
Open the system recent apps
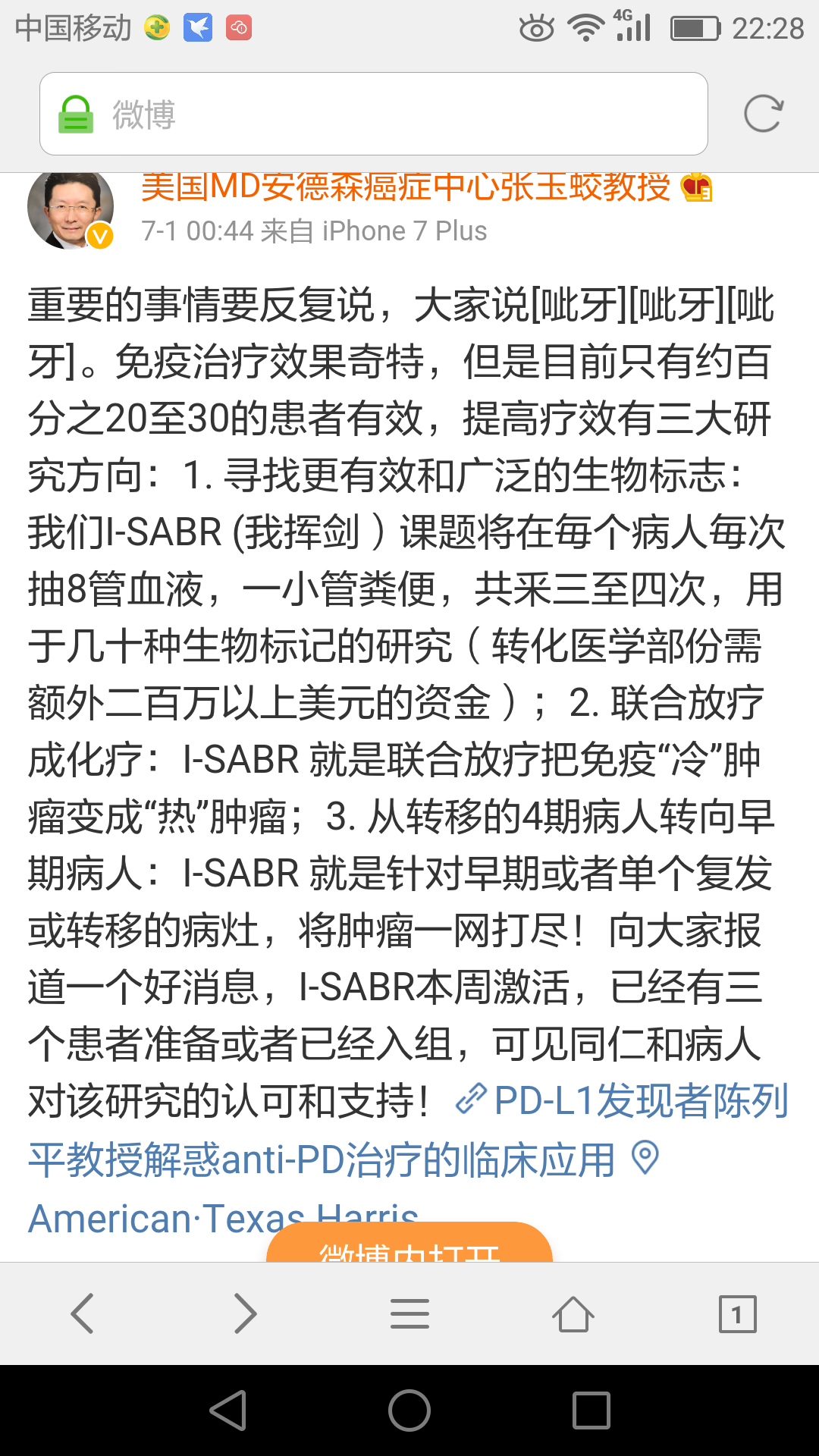[591, 1410]
